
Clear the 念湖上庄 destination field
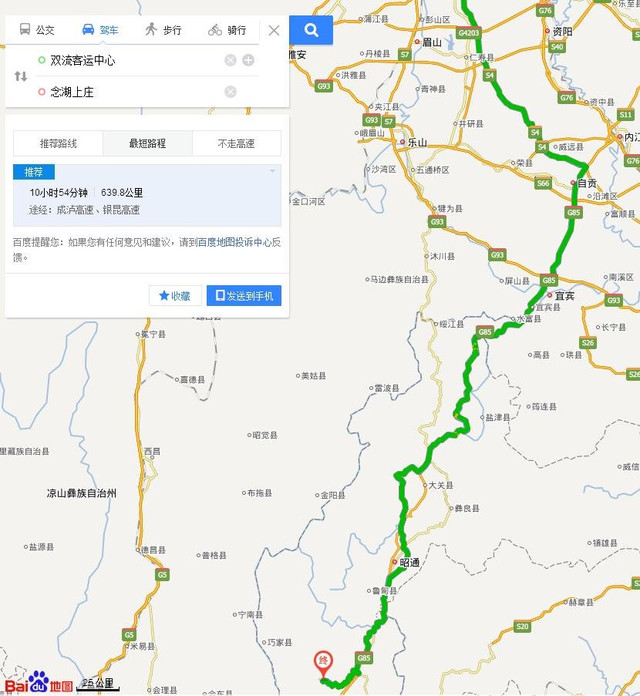click(231, 92)
